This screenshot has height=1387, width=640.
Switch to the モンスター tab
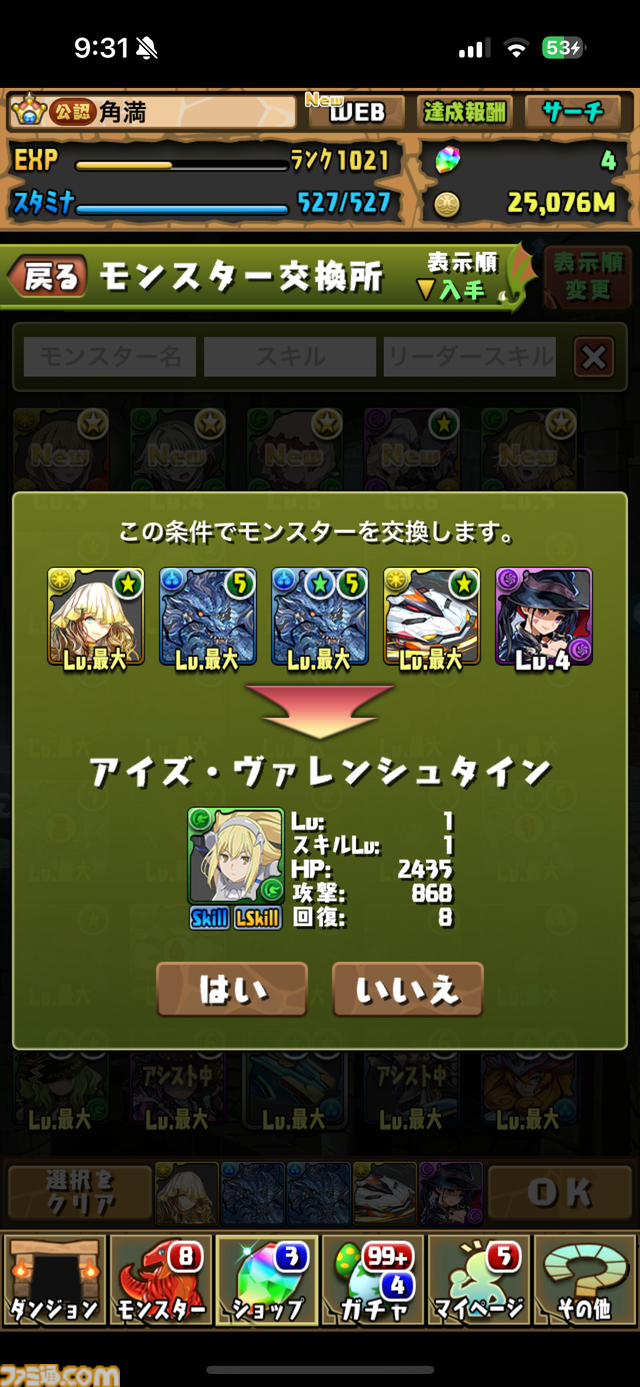coord(160,1279)
